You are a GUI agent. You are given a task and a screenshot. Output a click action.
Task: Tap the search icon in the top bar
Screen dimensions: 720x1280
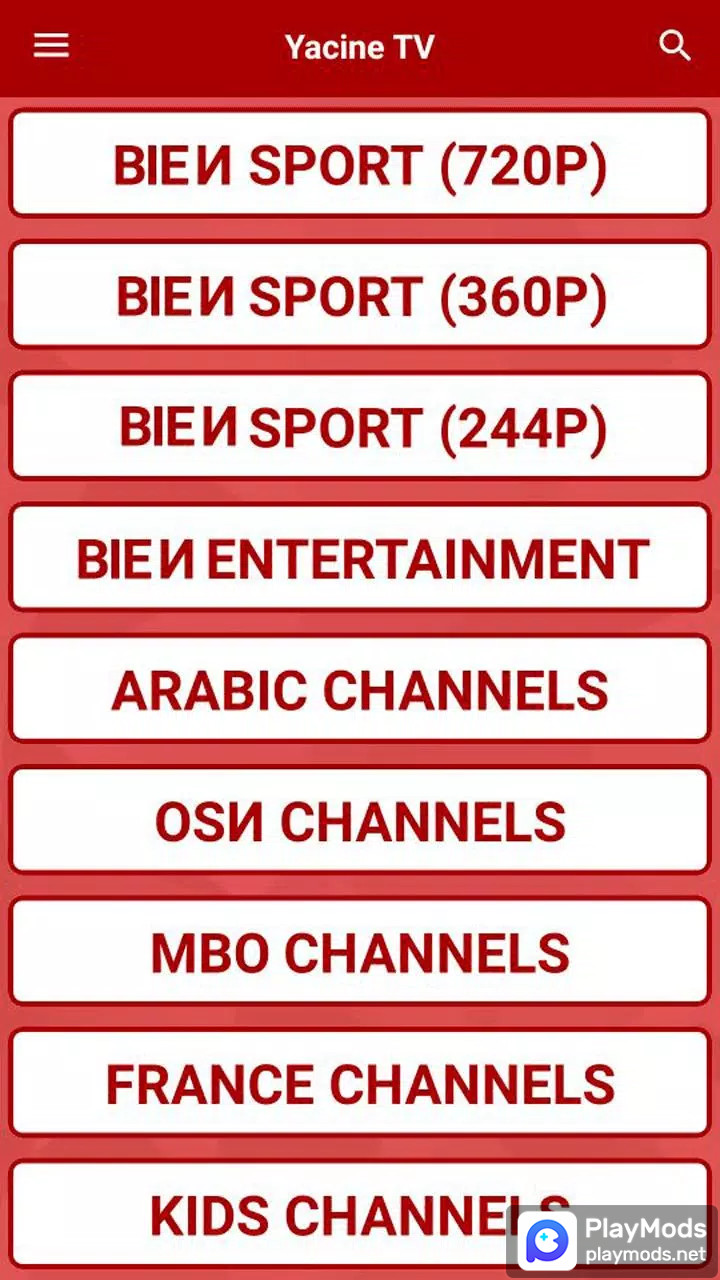tap(675, 46)
